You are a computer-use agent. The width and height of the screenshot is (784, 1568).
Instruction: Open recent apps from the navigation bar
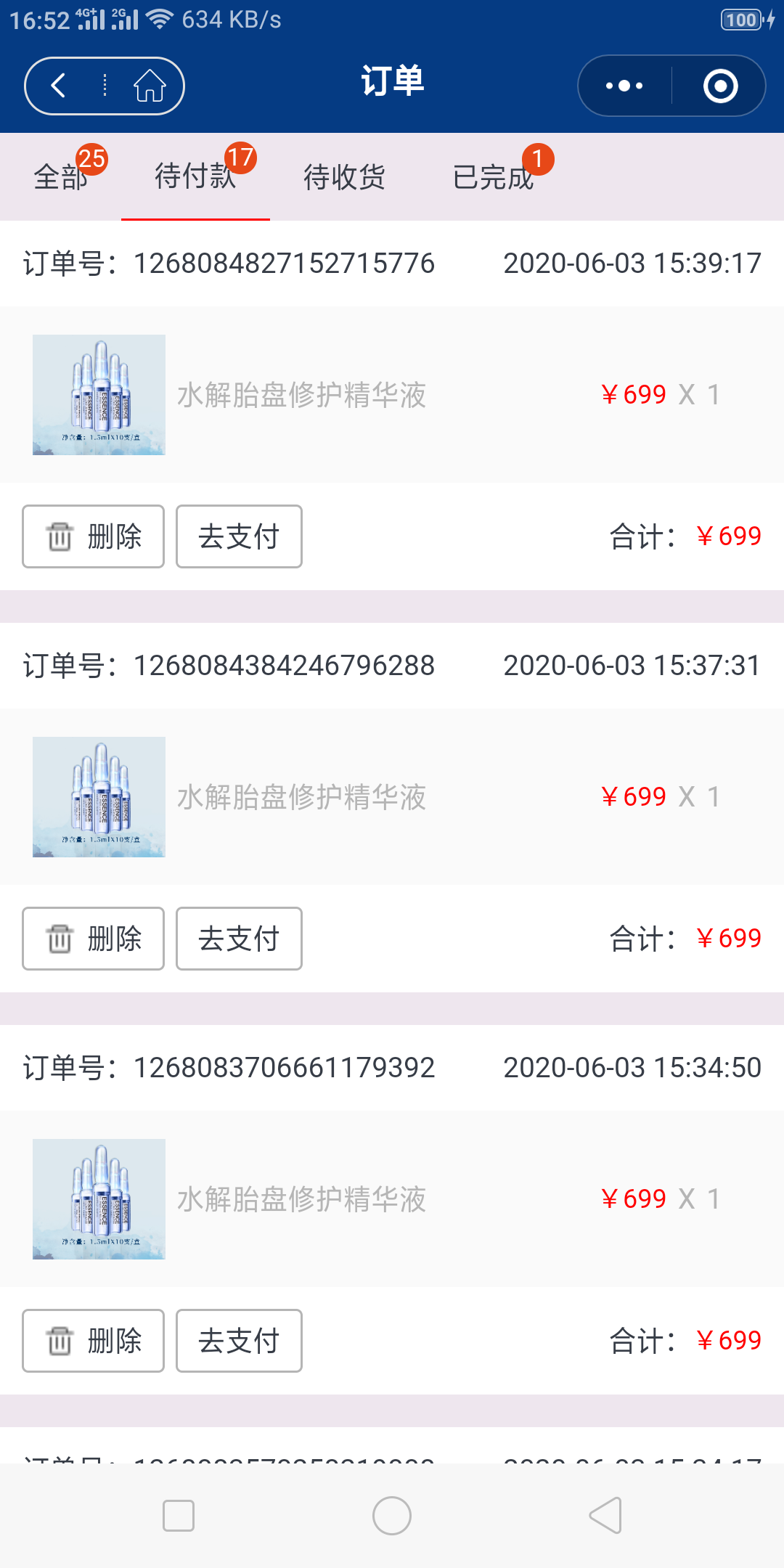(x=179, y=1516)
